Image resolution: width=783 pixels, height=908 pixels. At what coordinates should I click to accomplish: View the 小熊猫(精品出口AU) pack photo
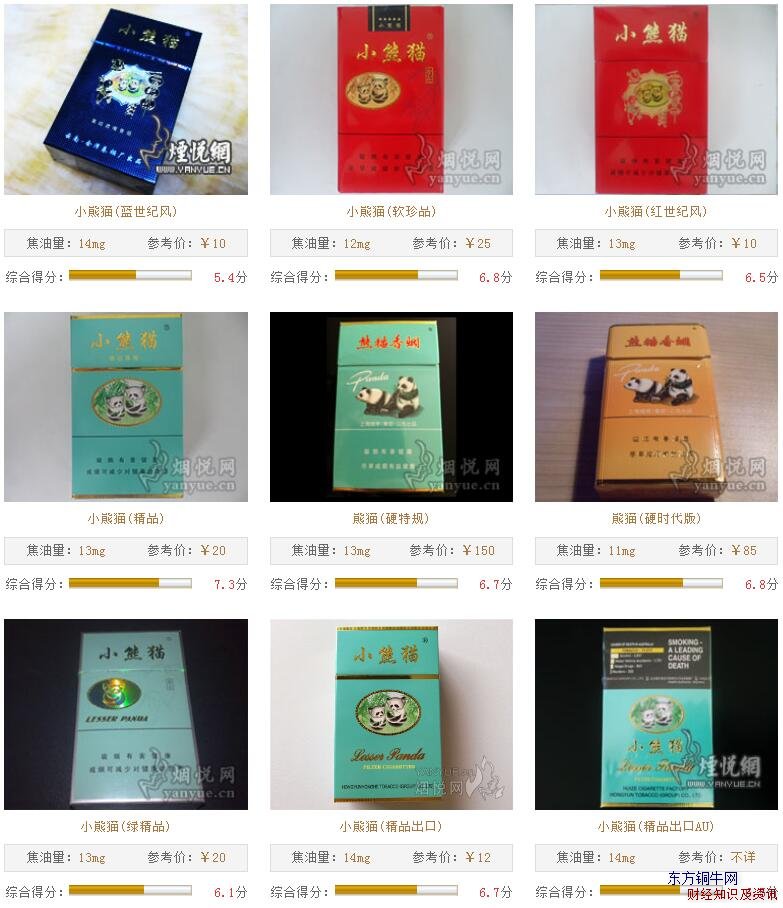point(656,714)
